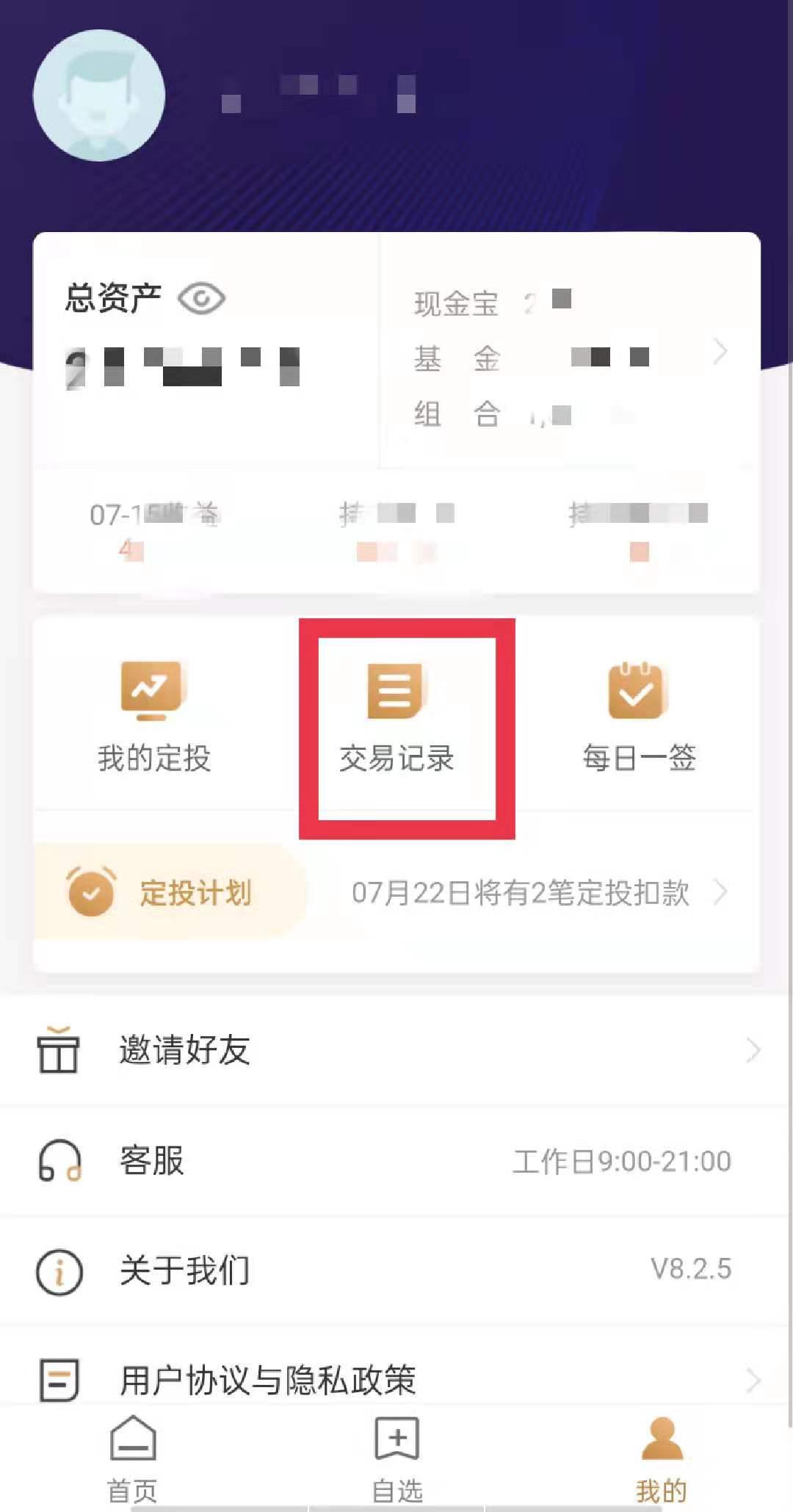The height and width of the screenshot is (1512, 793).
Task: Open 关于我们 page
Action: 396,1270
